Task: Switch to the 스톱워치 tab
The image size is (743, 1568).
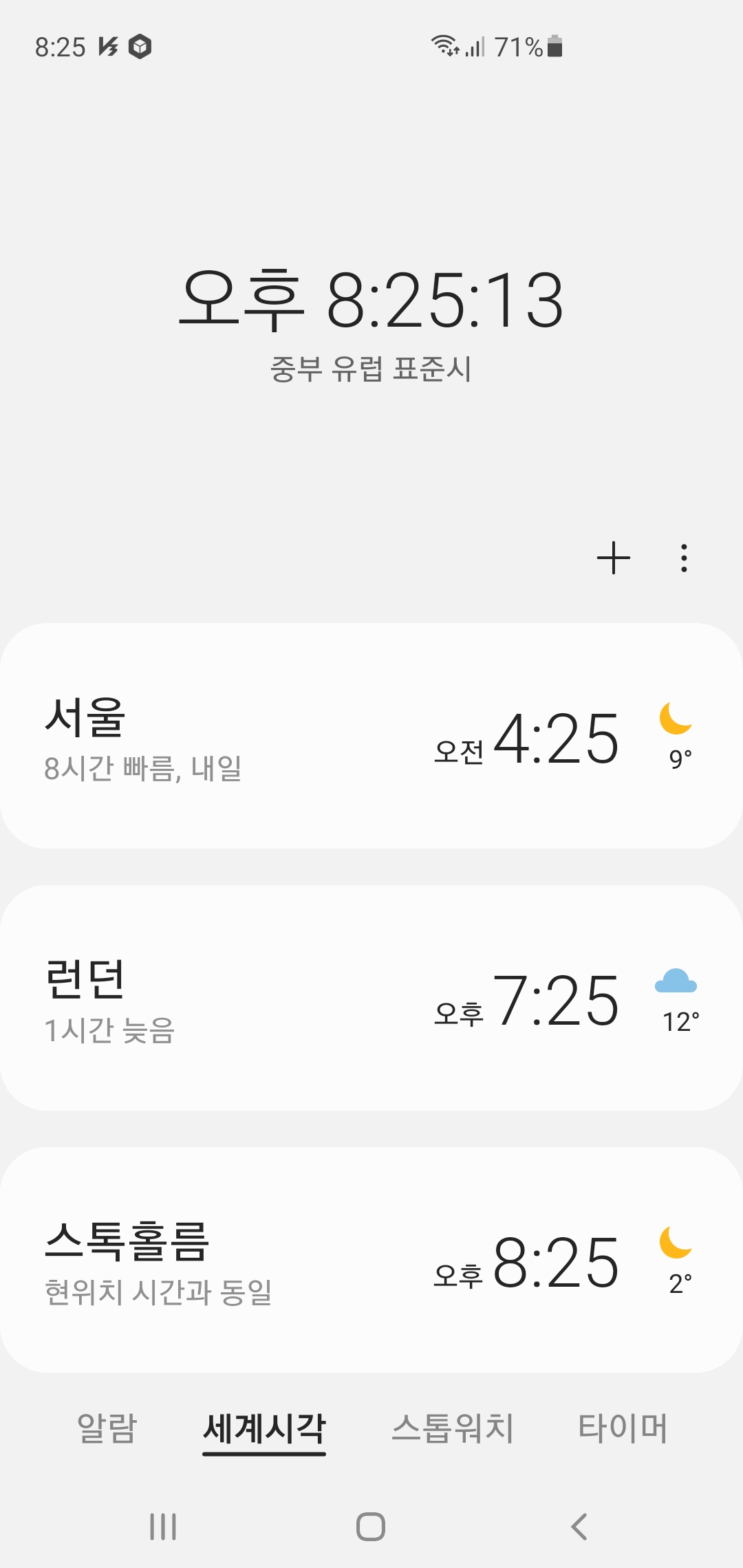Action: pos(453,1428)
